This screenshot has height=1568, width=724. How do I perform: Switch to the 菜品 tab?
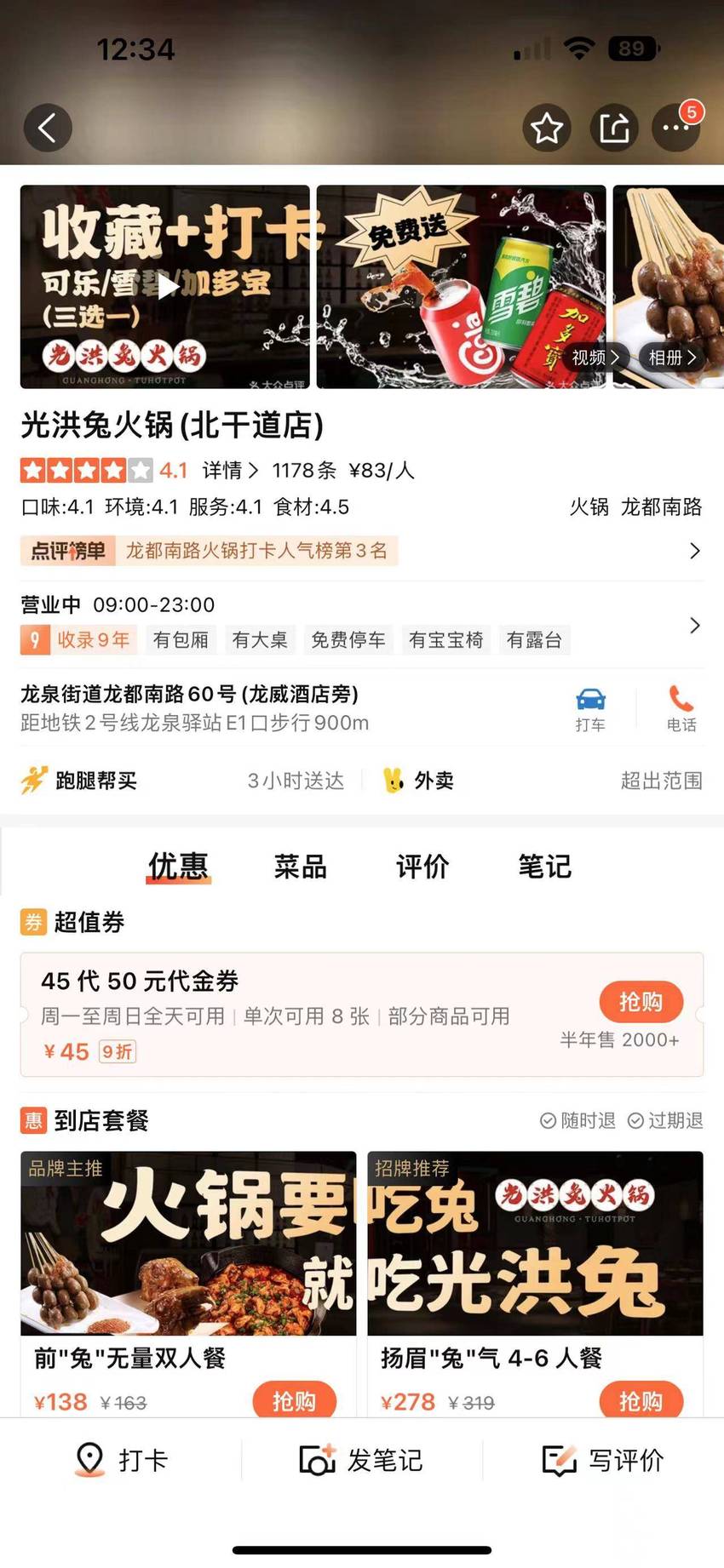coord(301,867)
